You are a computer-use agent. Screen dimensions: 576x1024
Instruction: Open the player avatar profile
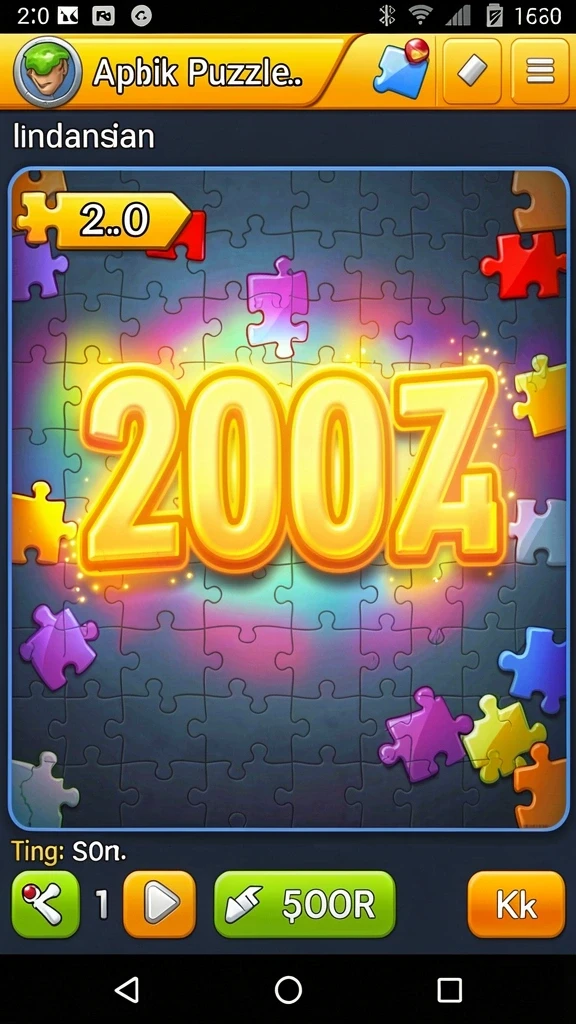point(47,72)
